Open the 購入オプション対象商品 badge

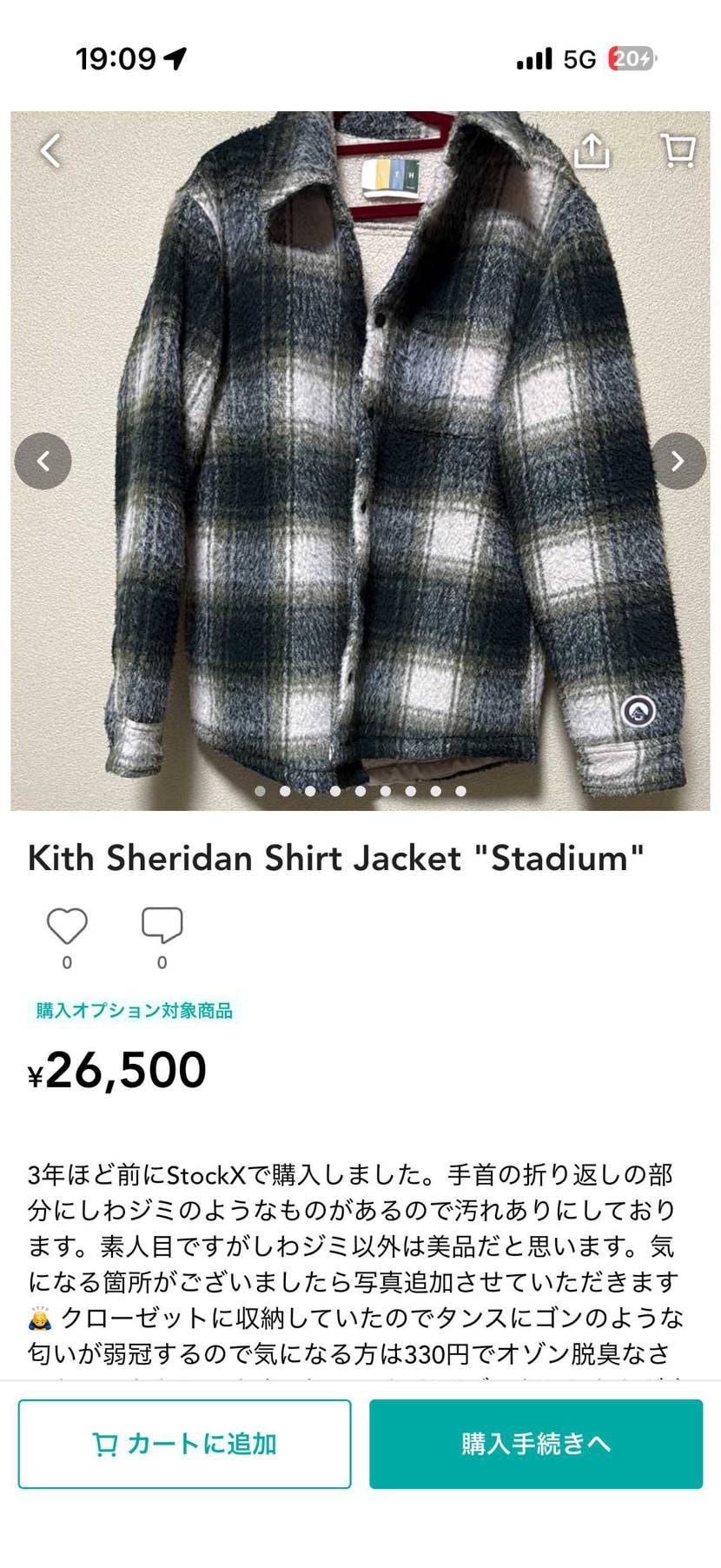pyautogui.click(x=133, y=1011)
